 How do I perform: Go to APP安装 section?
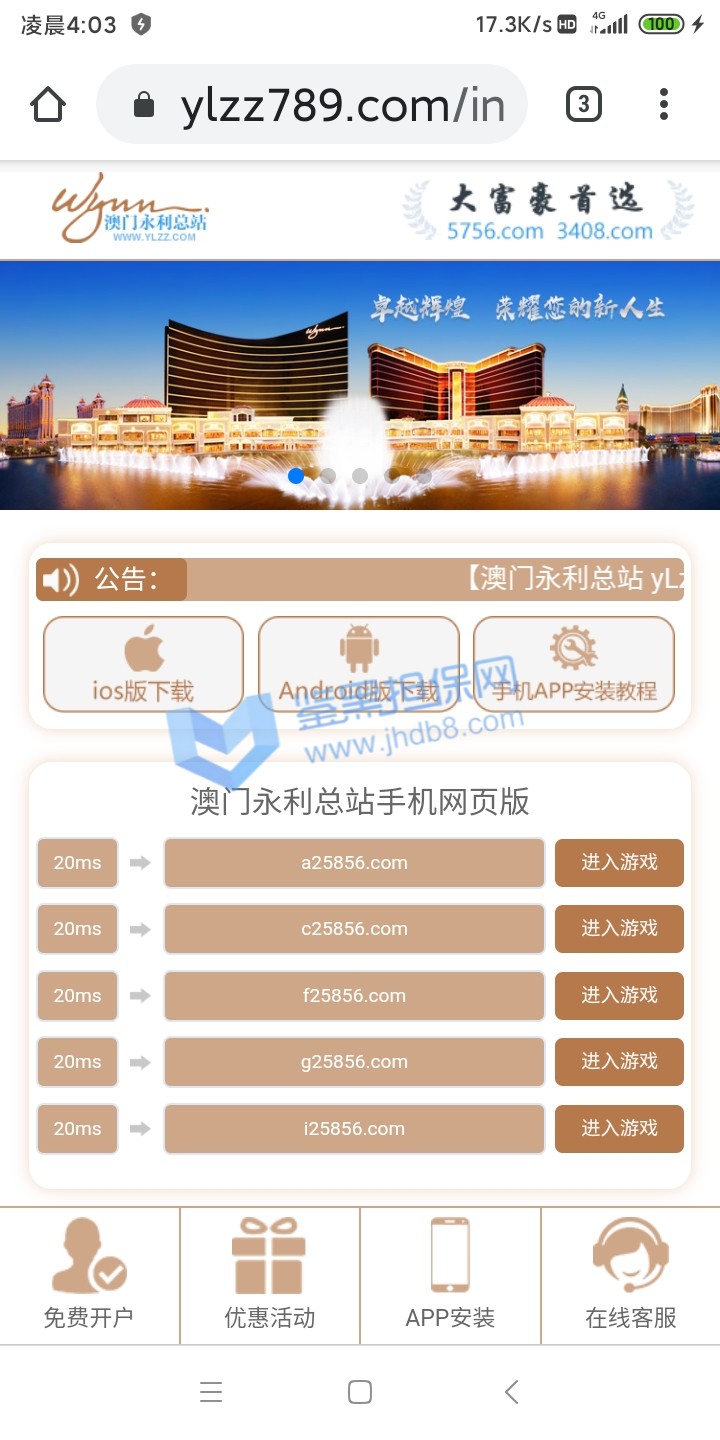pos(450,1275)
